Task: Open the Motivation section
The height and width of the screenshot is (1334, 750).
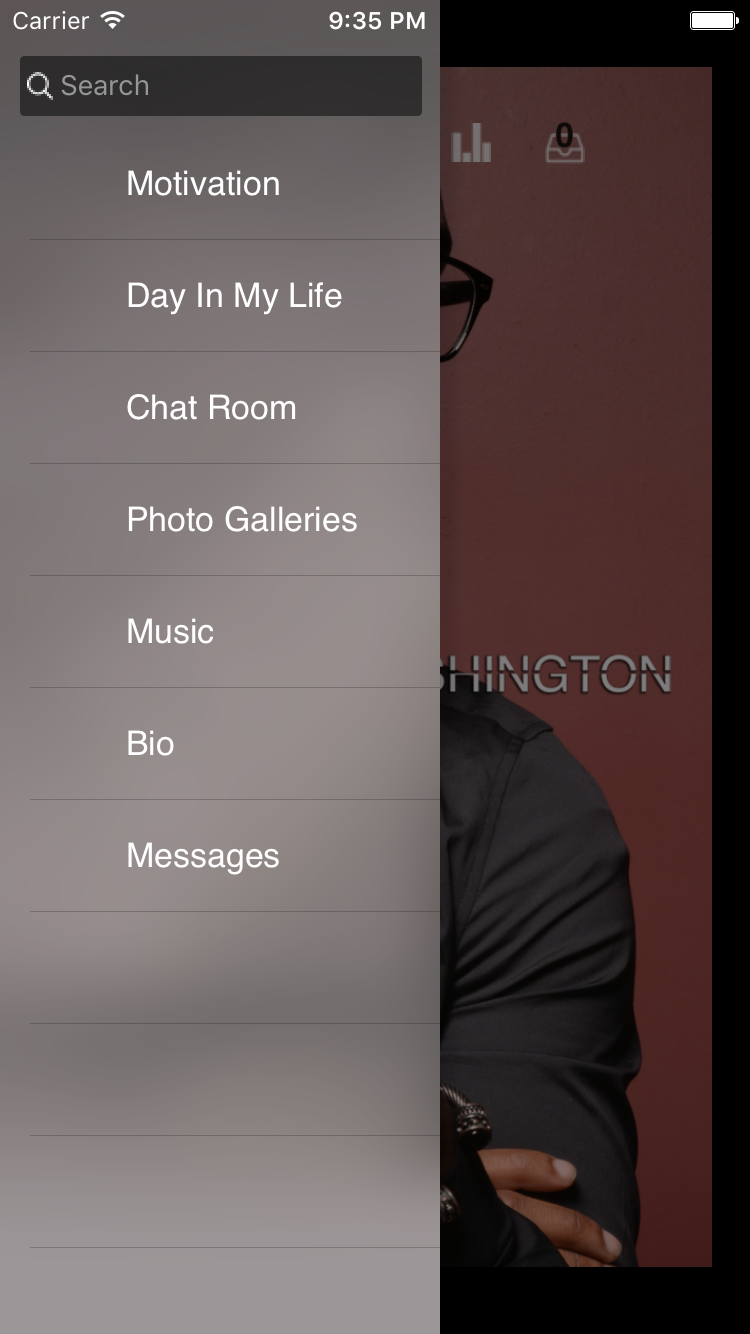Action: pos(203,184)
